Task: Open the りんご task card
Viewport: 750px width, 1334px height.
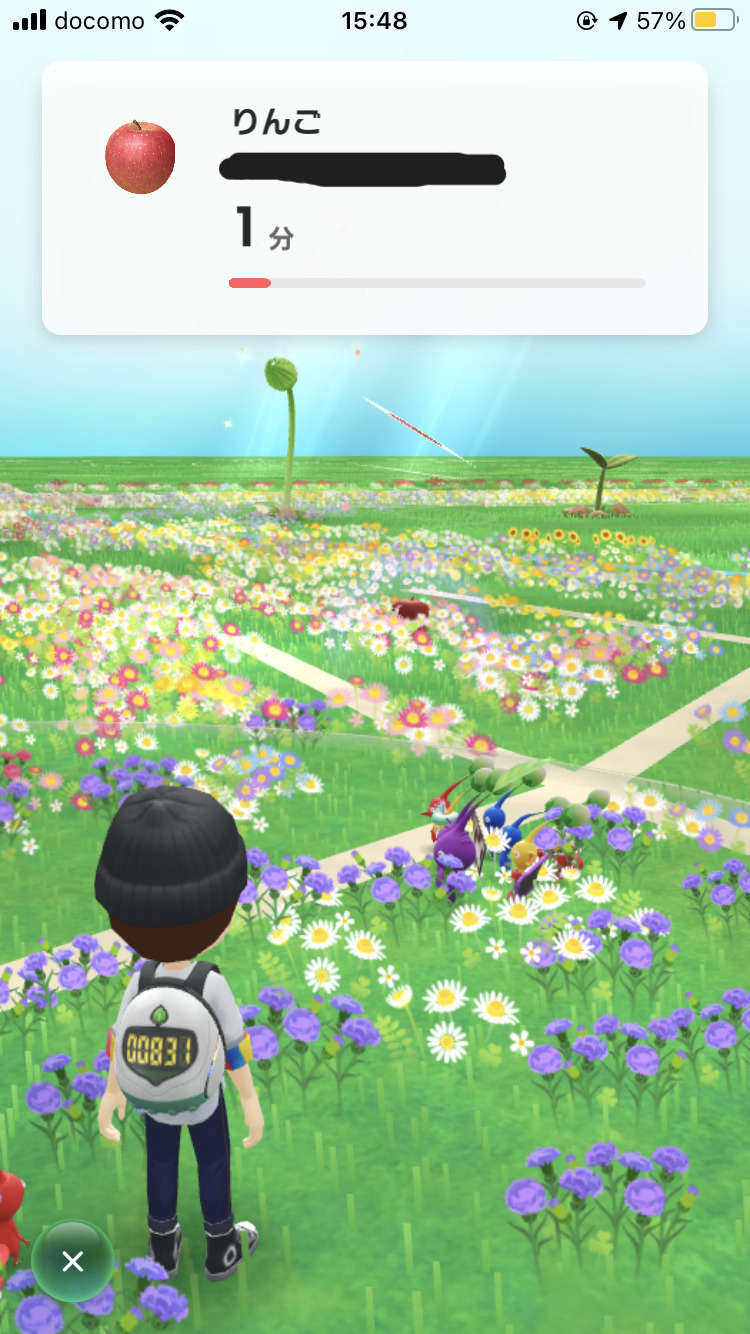Action: tap(375, 198)
